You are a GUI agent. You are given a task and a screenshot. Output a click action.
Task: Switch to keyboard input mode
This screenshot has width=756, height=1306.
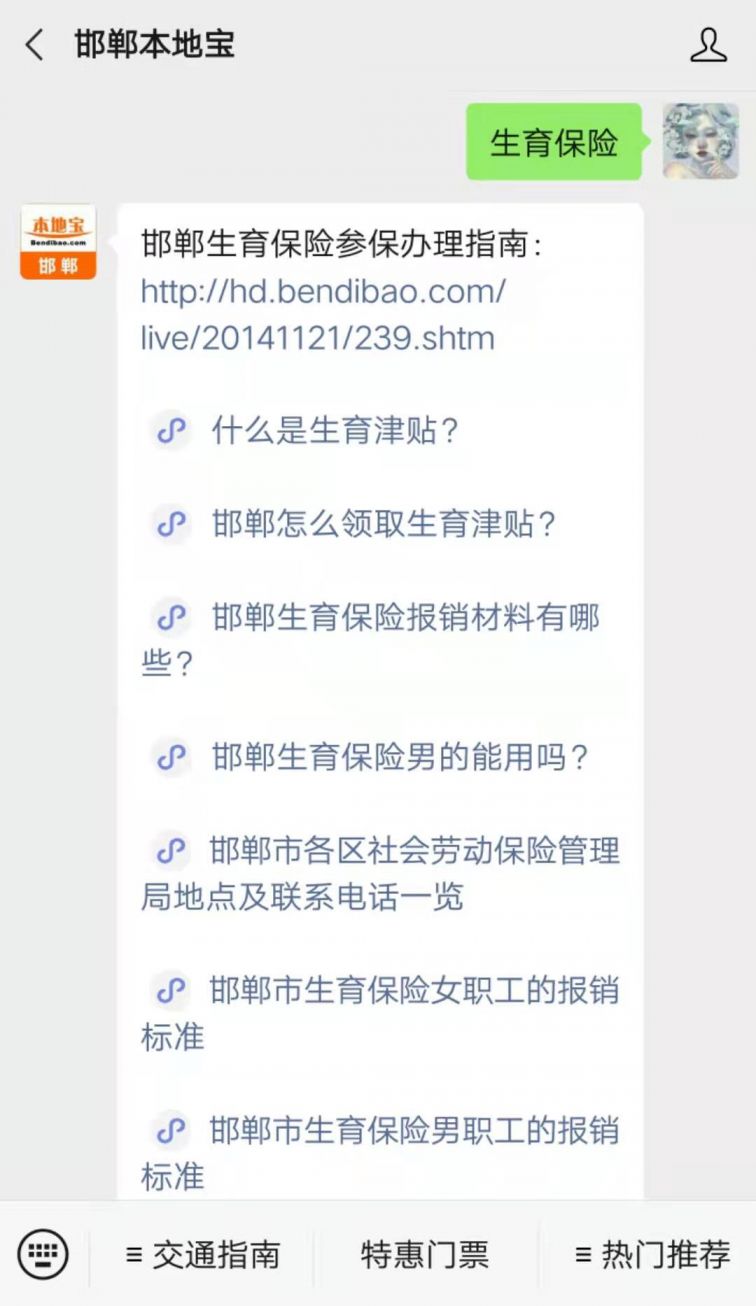pyautogui.click(x=43, y=1254)
